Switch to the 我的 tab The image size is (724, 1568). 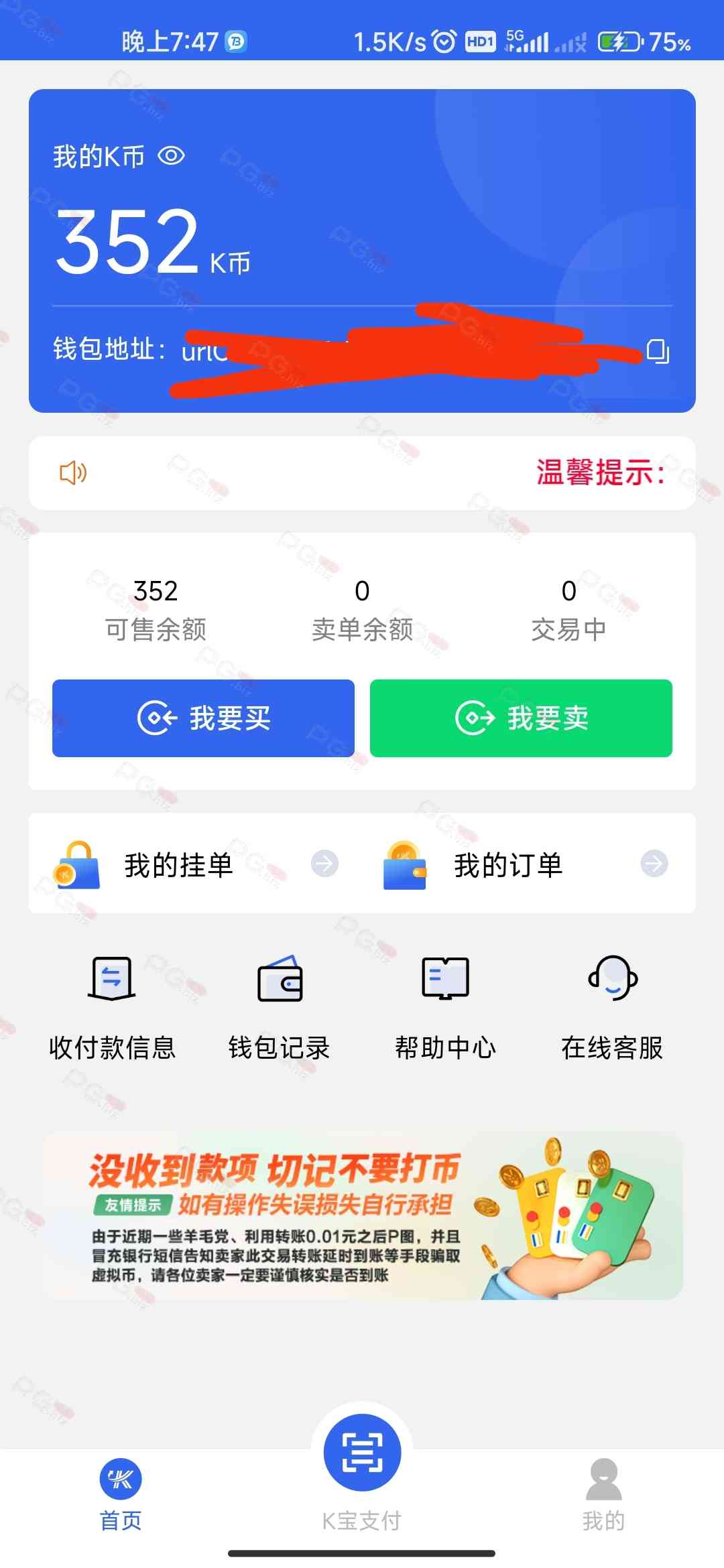click(x=603, y=1490)
